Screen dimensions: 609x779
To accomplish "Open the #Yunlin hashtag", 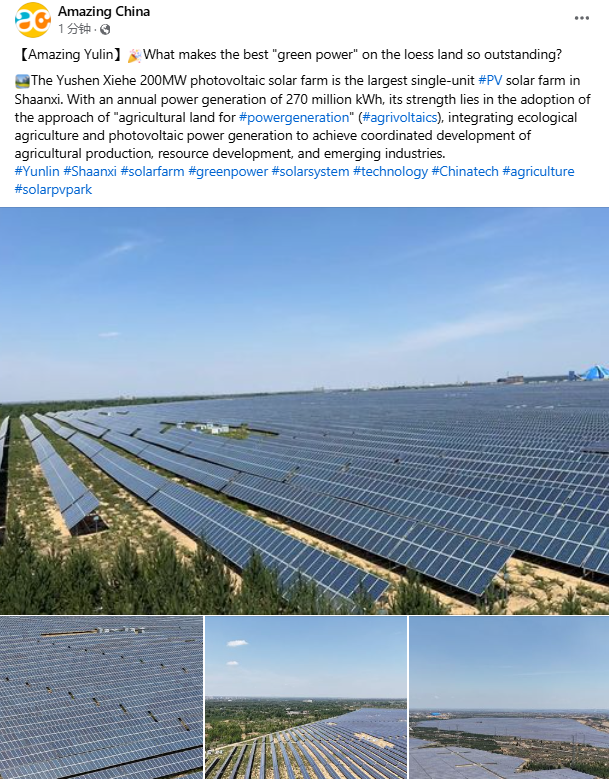I will pyautogui.click(x=37, y=172).
